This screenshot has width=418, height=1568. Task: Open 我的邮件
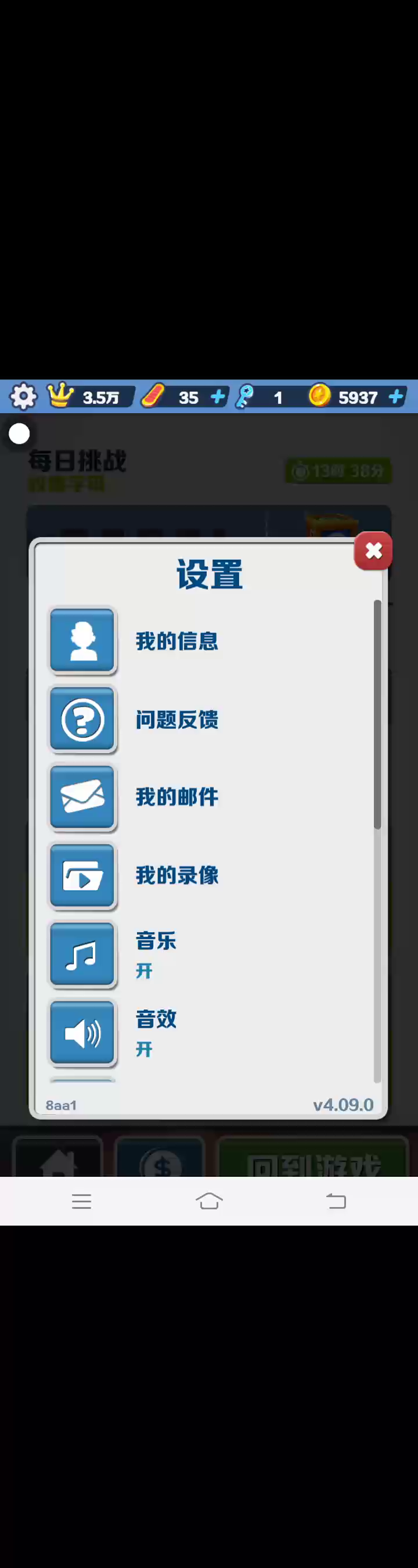[x=82, y=797]
